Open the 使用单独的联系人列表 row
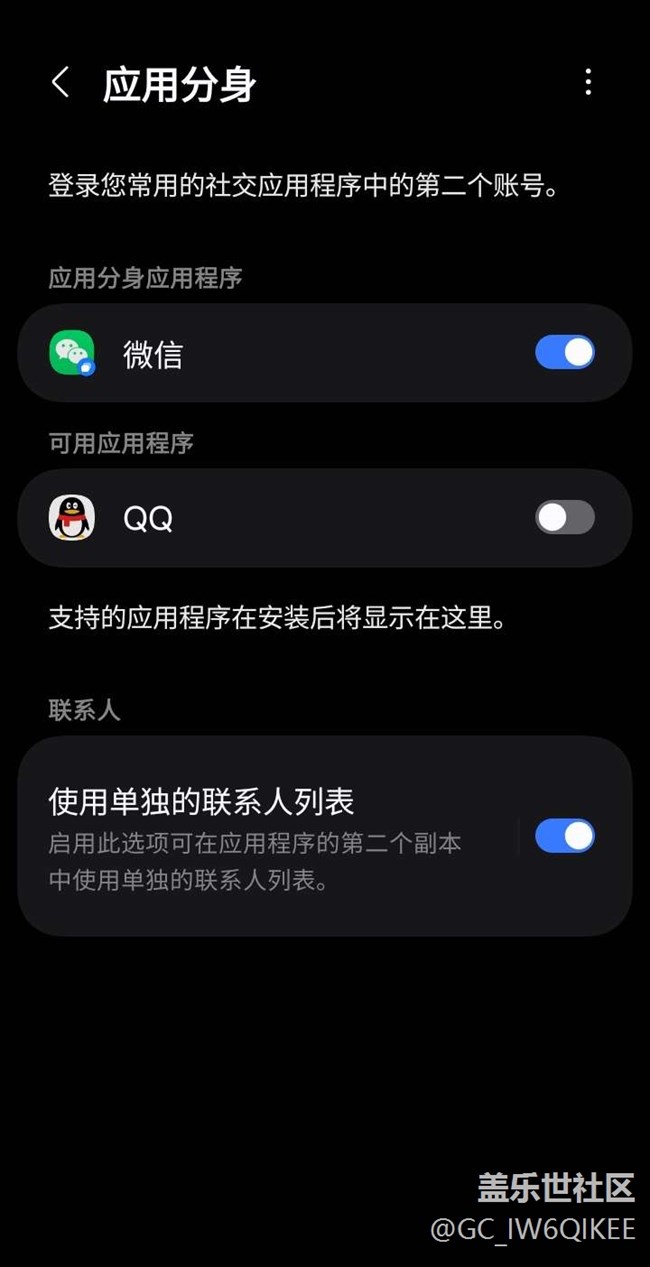 pos(325,836)
